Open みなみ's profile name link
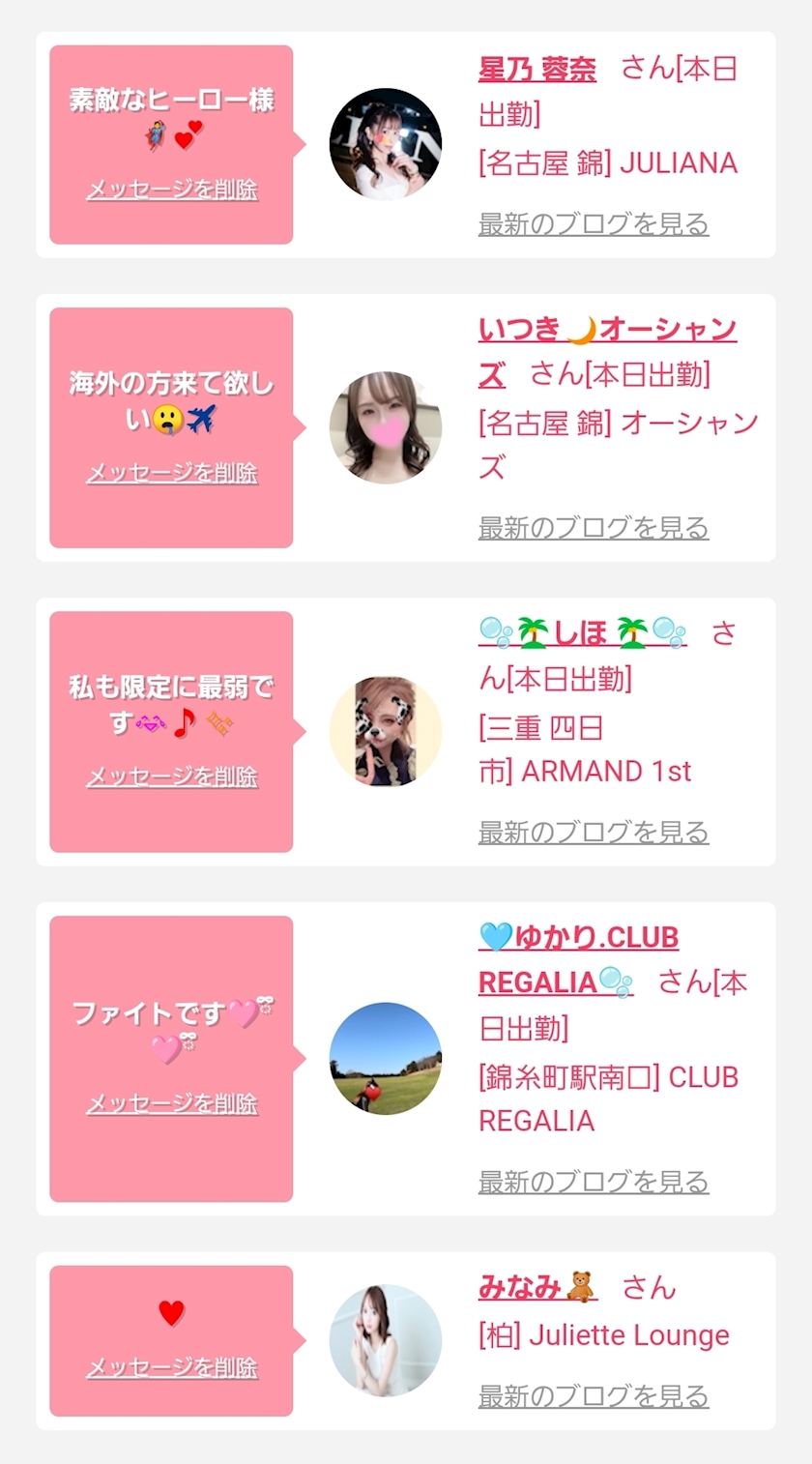Viewport: 812px width, 1464px height. [537, 1288]
